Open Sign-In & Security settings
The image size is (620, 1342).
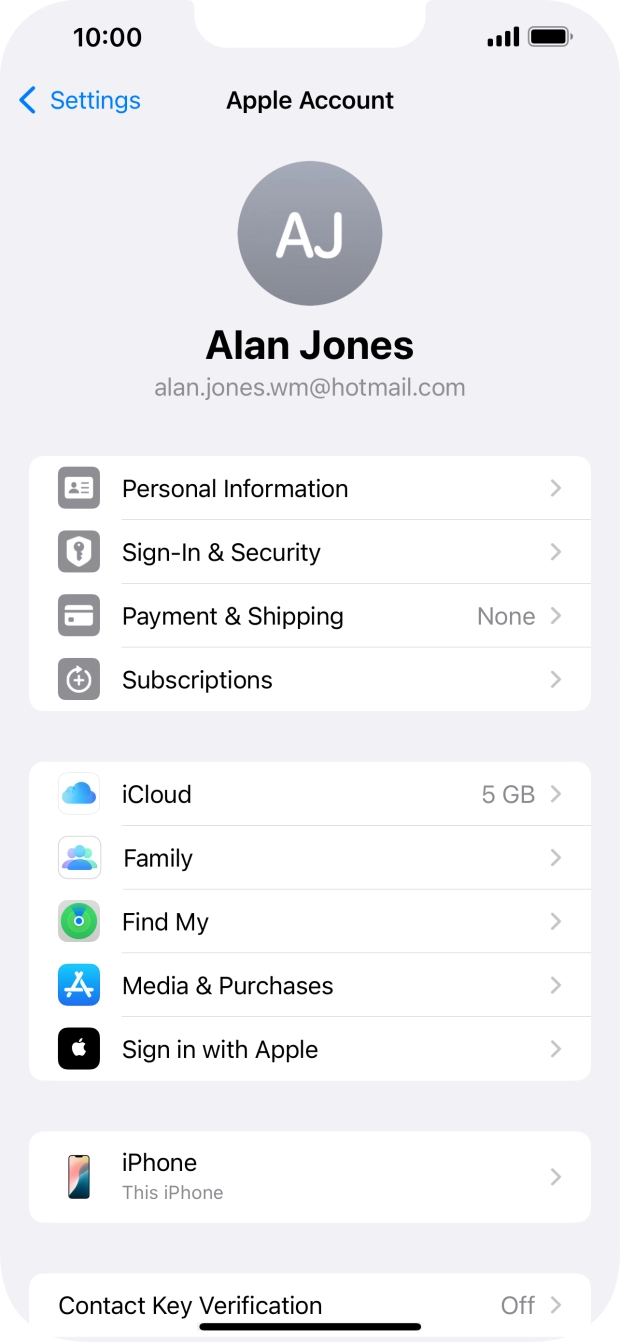310,552
